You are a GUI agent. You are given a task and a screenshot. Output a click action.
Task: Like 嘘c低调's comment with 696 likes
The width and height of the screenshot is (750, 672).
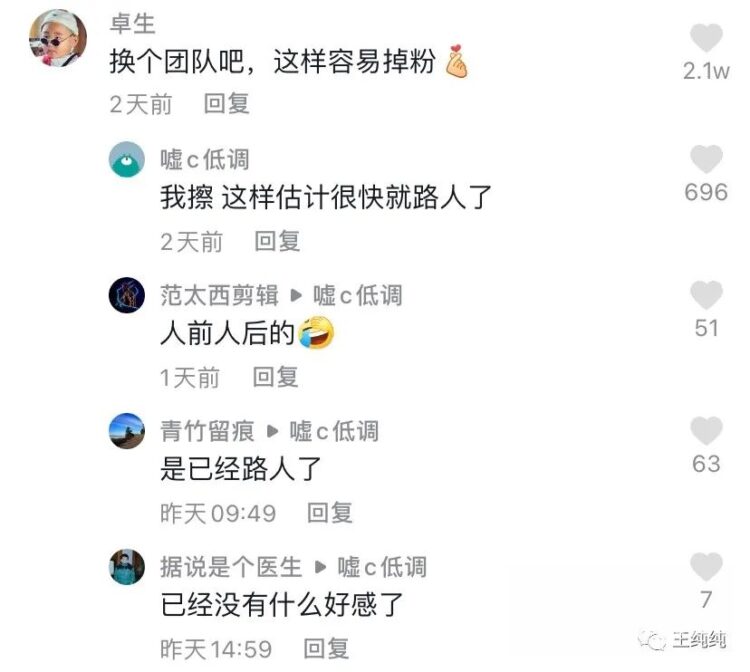coord(706,159)
